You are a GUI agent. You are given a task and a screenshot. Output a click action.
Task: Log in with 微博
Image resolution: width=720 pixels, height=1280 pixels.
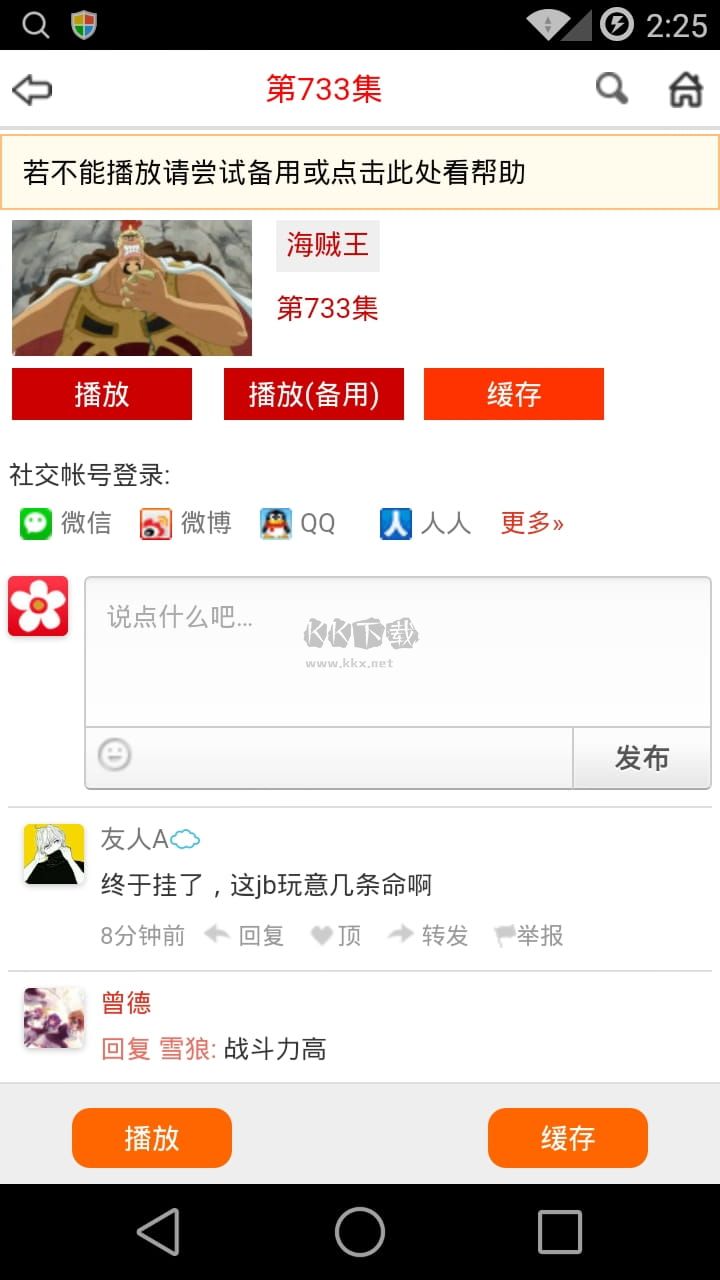[186, 523]
